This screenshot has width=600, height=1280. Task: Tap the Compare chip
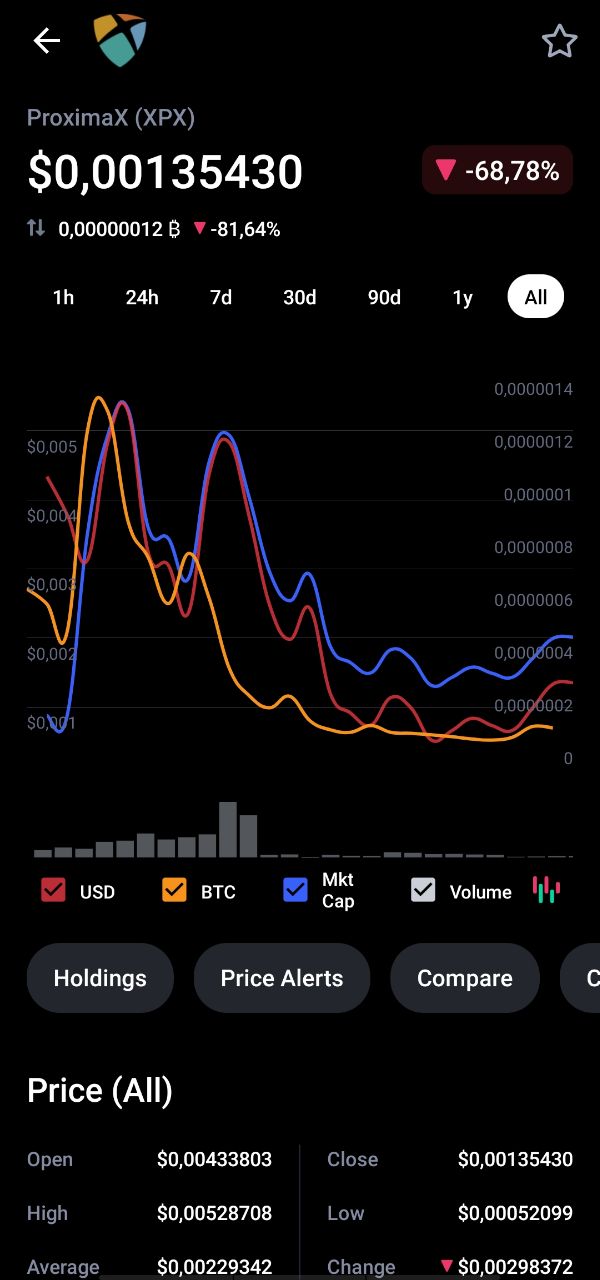point(465,979)
